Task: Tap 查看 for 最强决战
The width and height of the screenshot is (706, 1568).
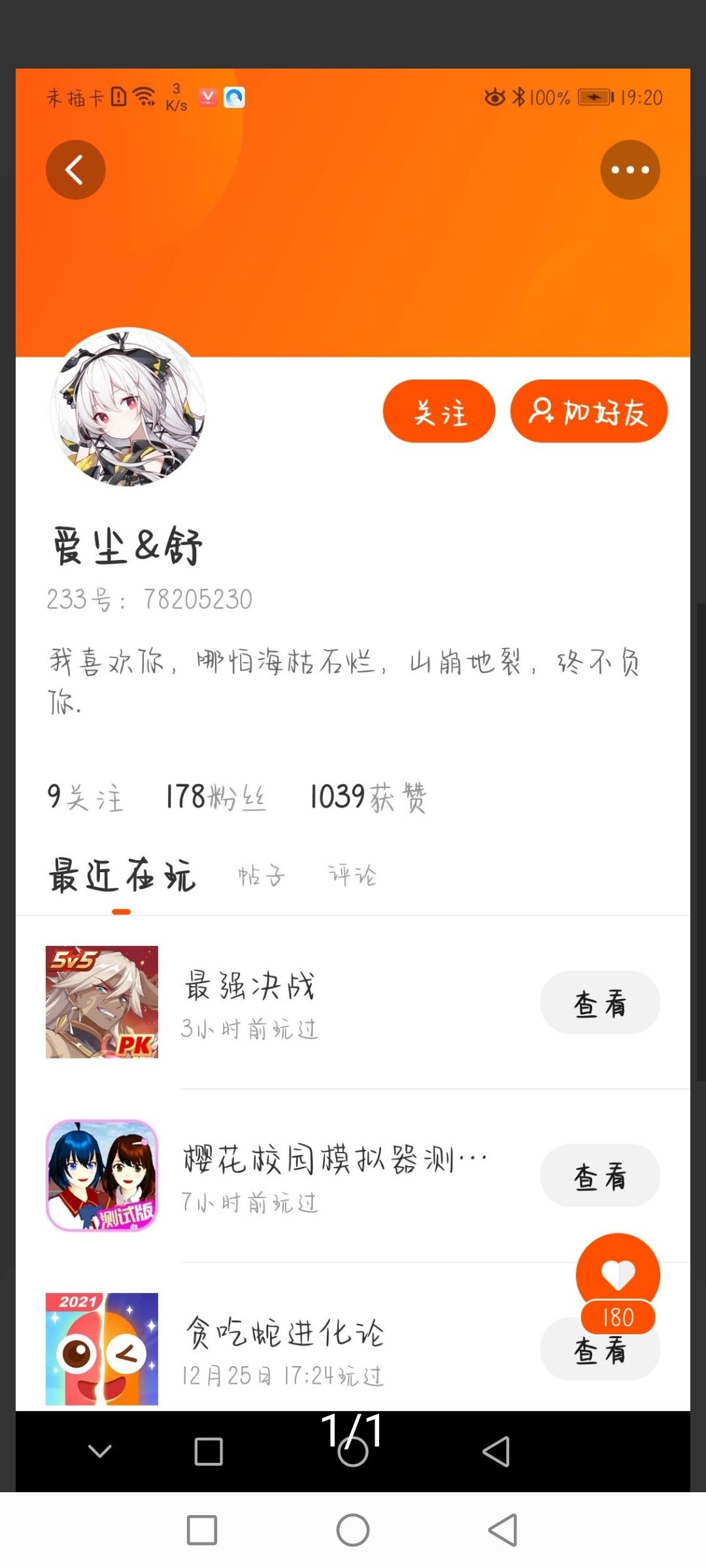Action: [599, 1003]
